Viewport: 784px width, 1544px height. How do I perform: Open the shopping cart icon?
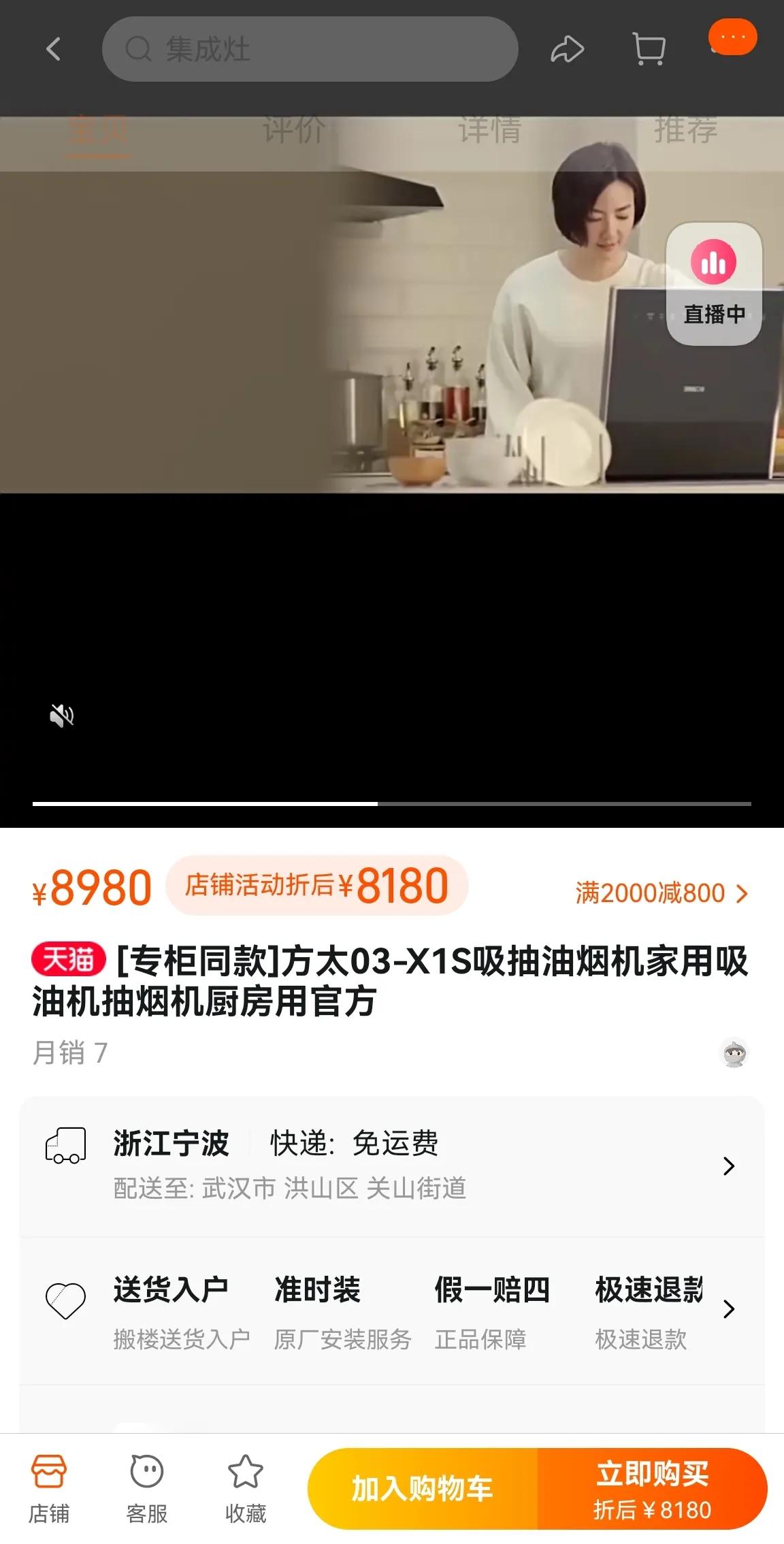pyautogui.click(x=649, y=49)
